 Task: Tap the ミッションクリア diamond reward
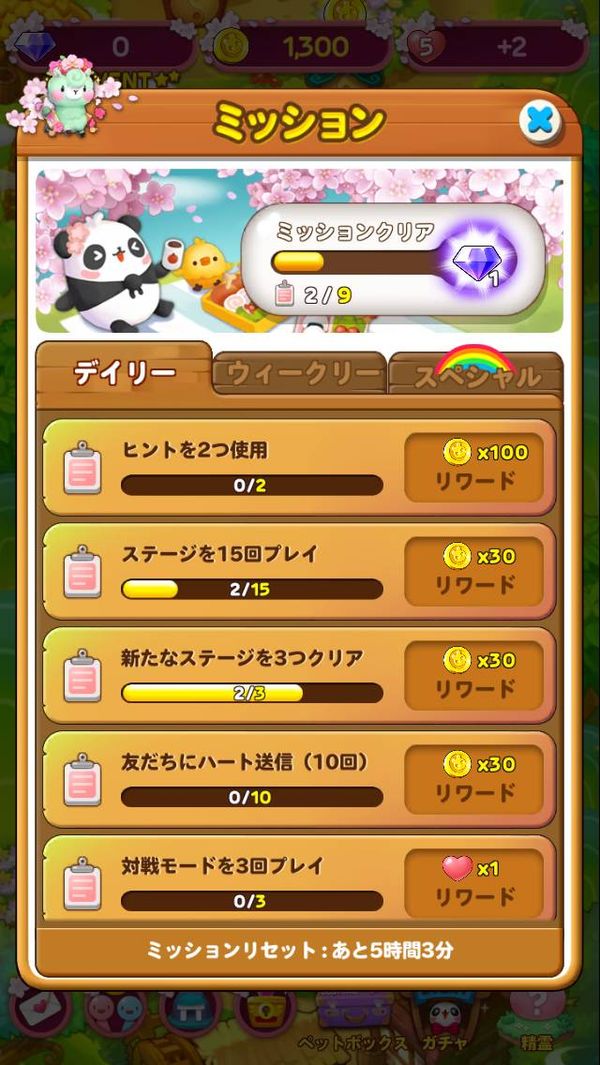point(484,259)
